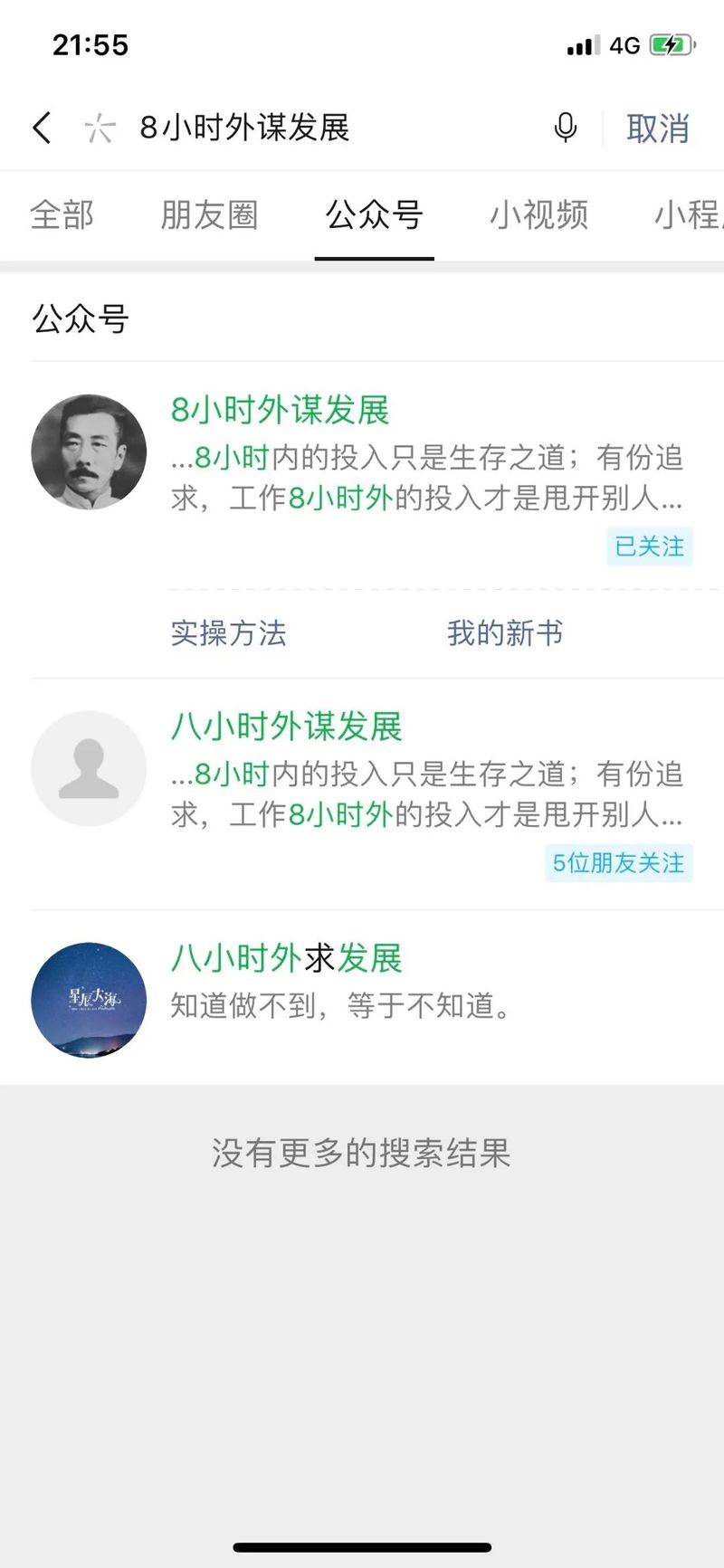Open the 全部 search results tab
Viewport: 724px width, 1568px height.
pyautogui.click(x=62, y=215)
